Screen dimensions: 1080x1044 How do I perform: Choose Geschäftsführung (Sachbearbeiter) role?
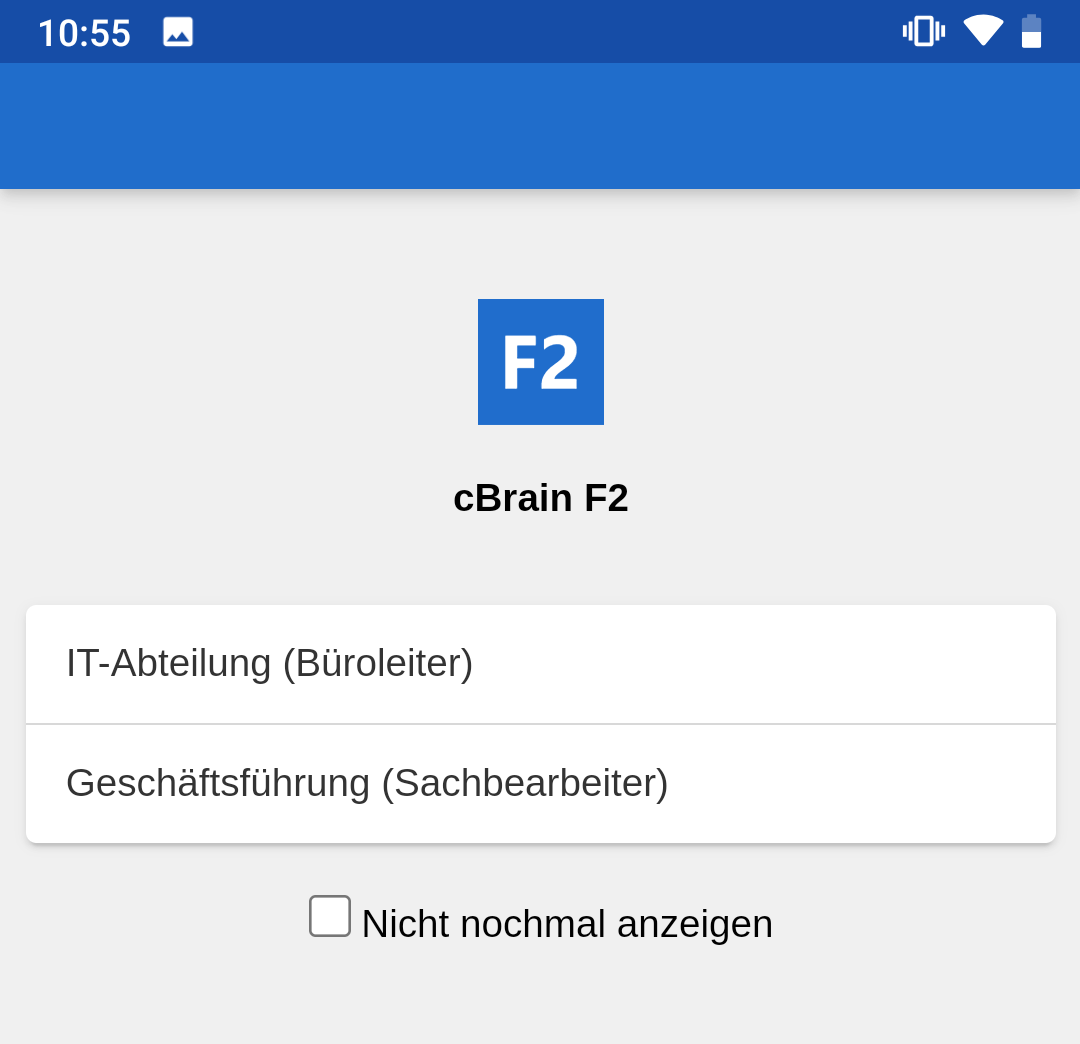pos(540,784)
